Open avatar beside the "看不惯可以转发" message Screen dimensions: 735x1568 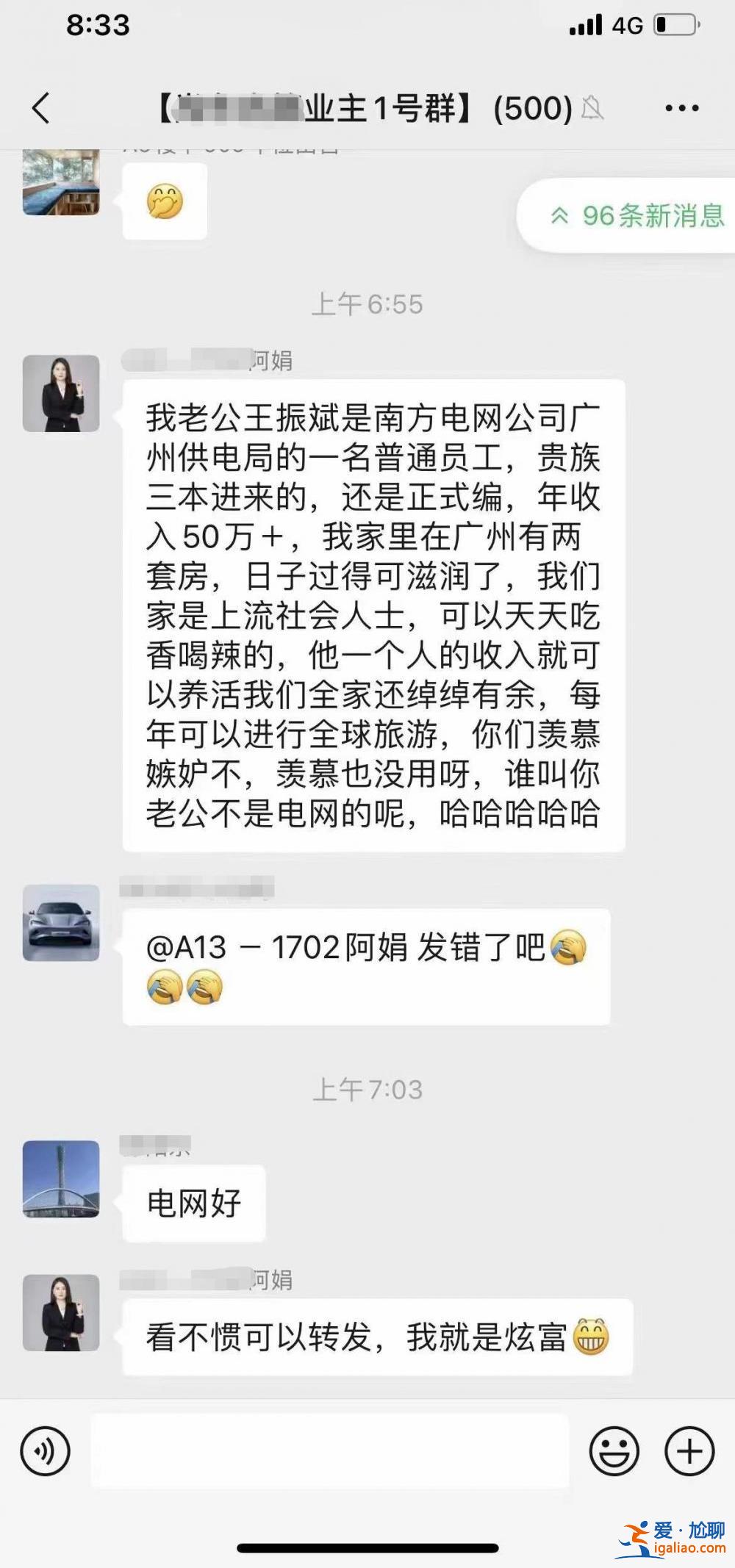pos(61,1312)
